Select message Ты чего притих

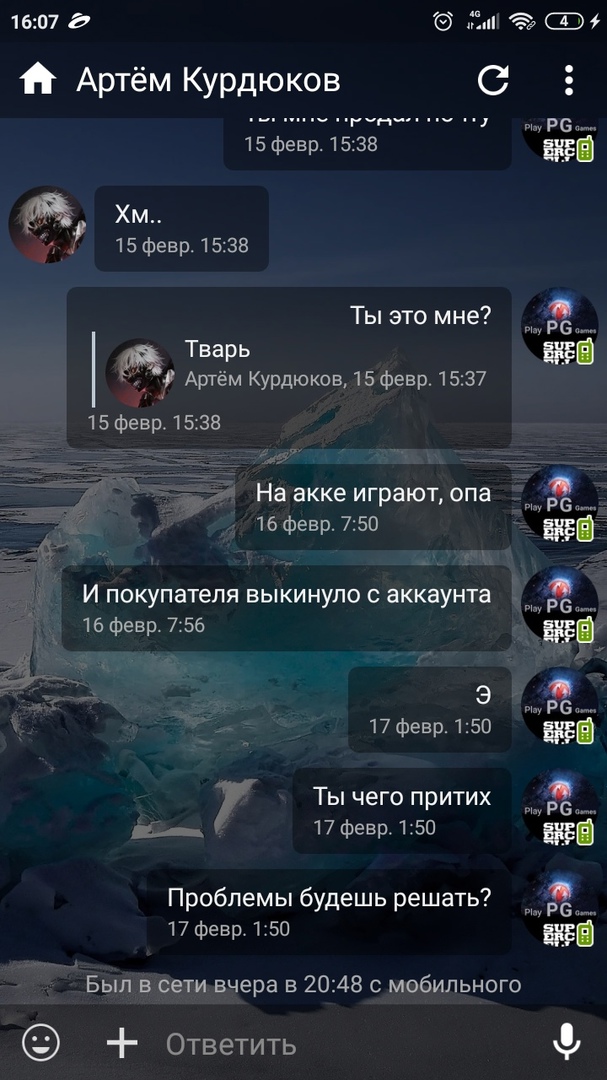click(x=401, y=810)
